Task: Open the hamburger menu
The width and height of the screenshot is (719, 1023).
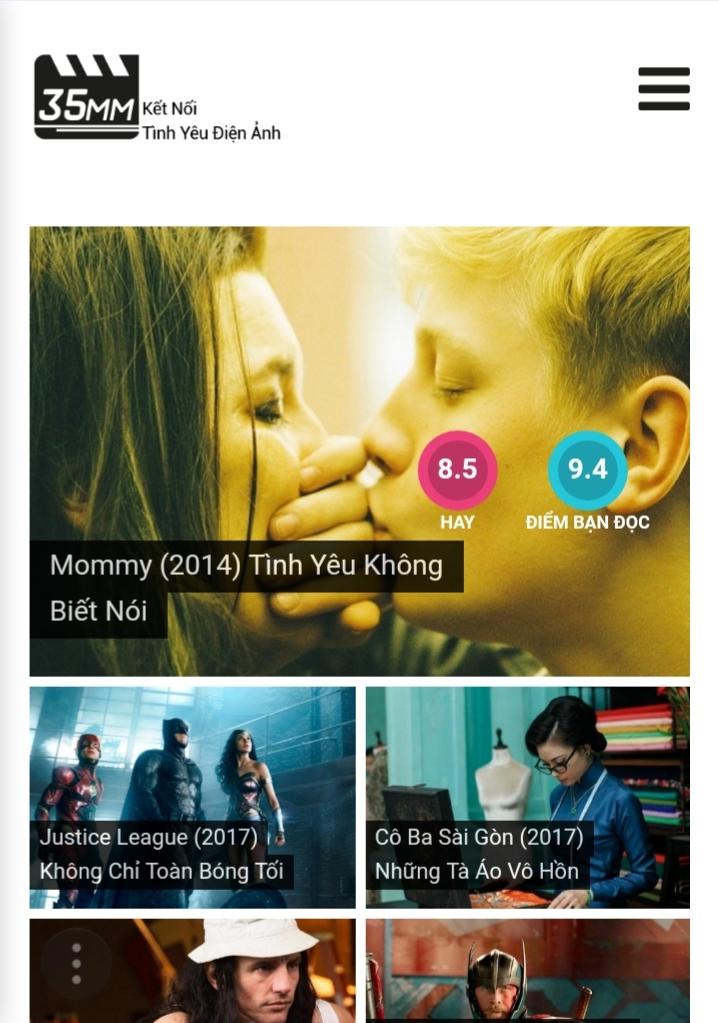Action: (664, 88)
